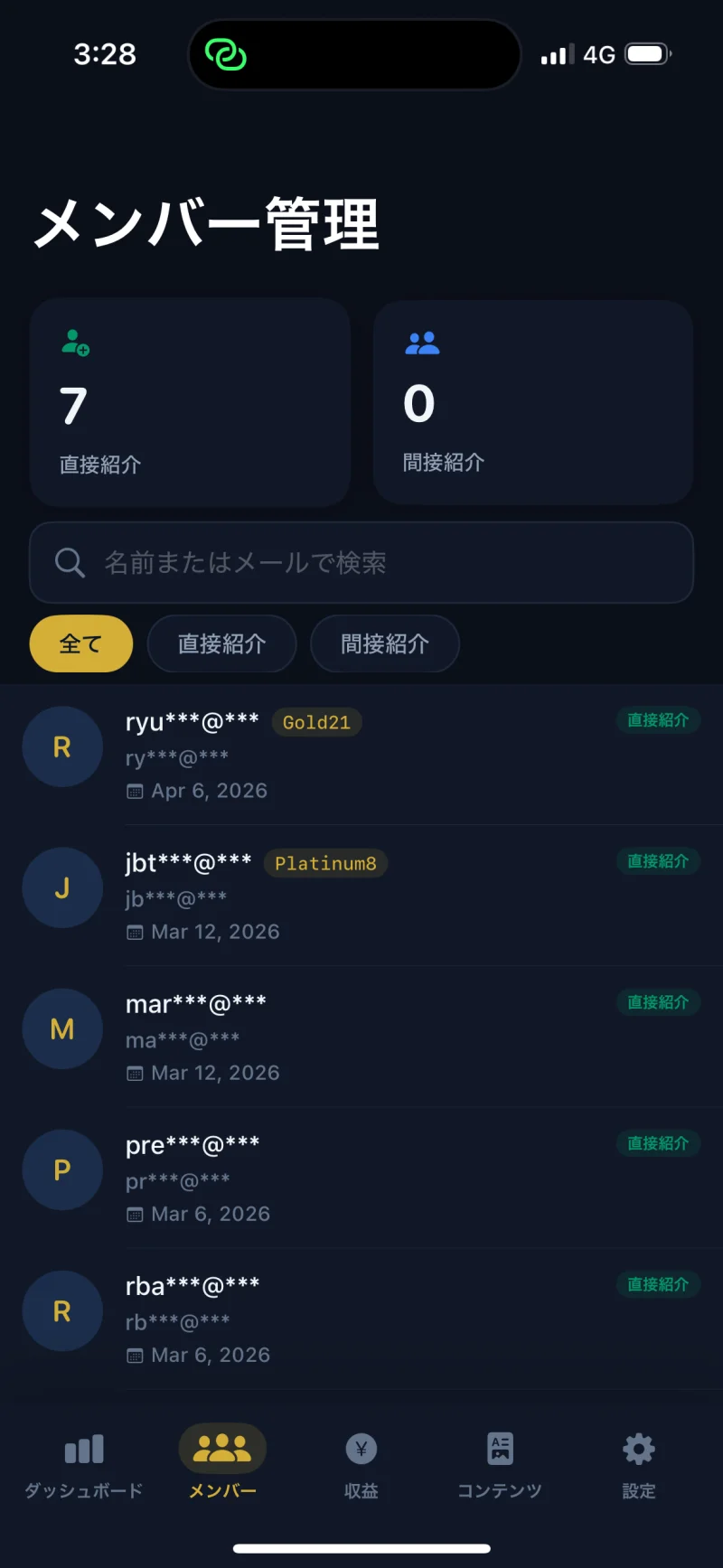Select the 全て filter chip
This screenshot has width=723, height=1568.
point(81,643)
